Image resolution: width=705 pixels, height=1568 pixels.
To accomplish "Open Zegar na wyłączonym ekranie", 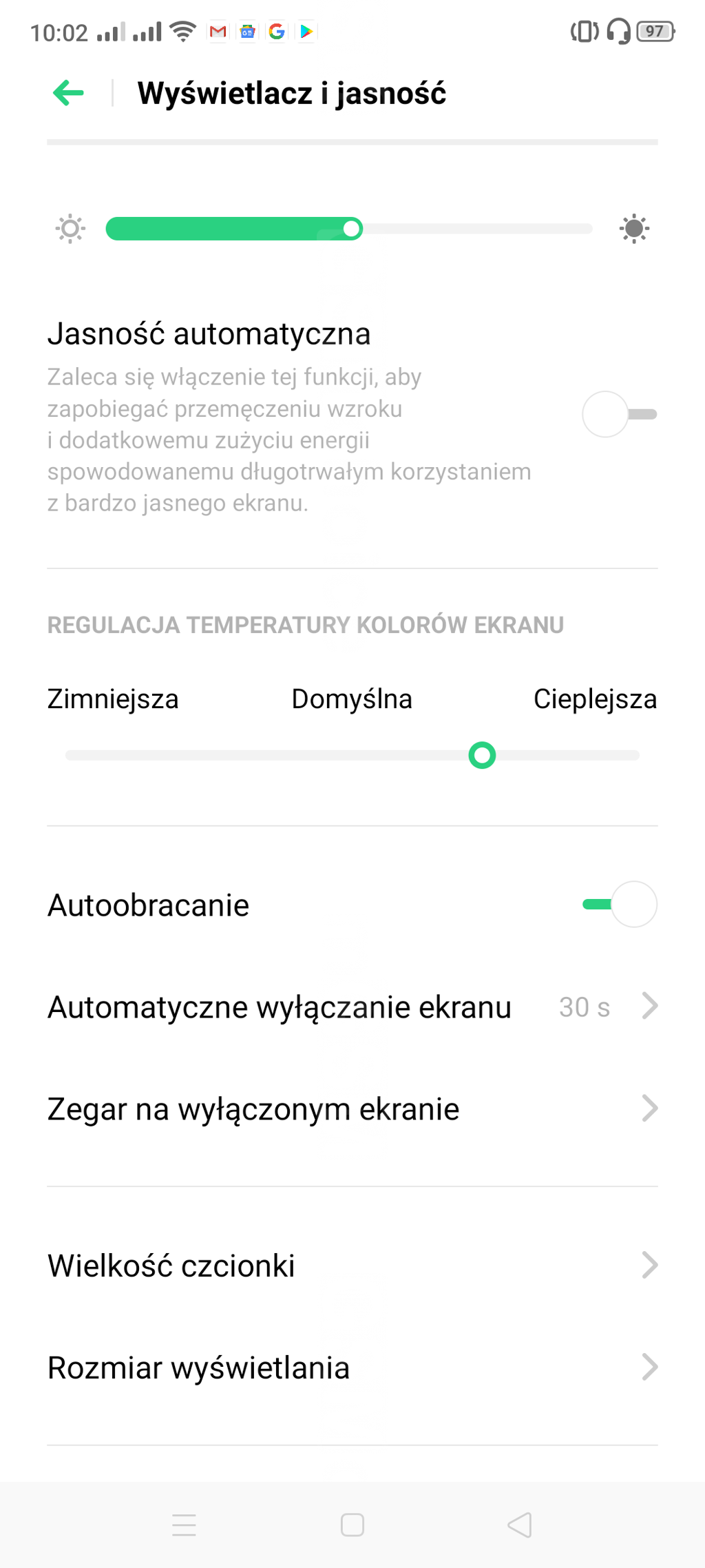I will (x=352, y=1109).
